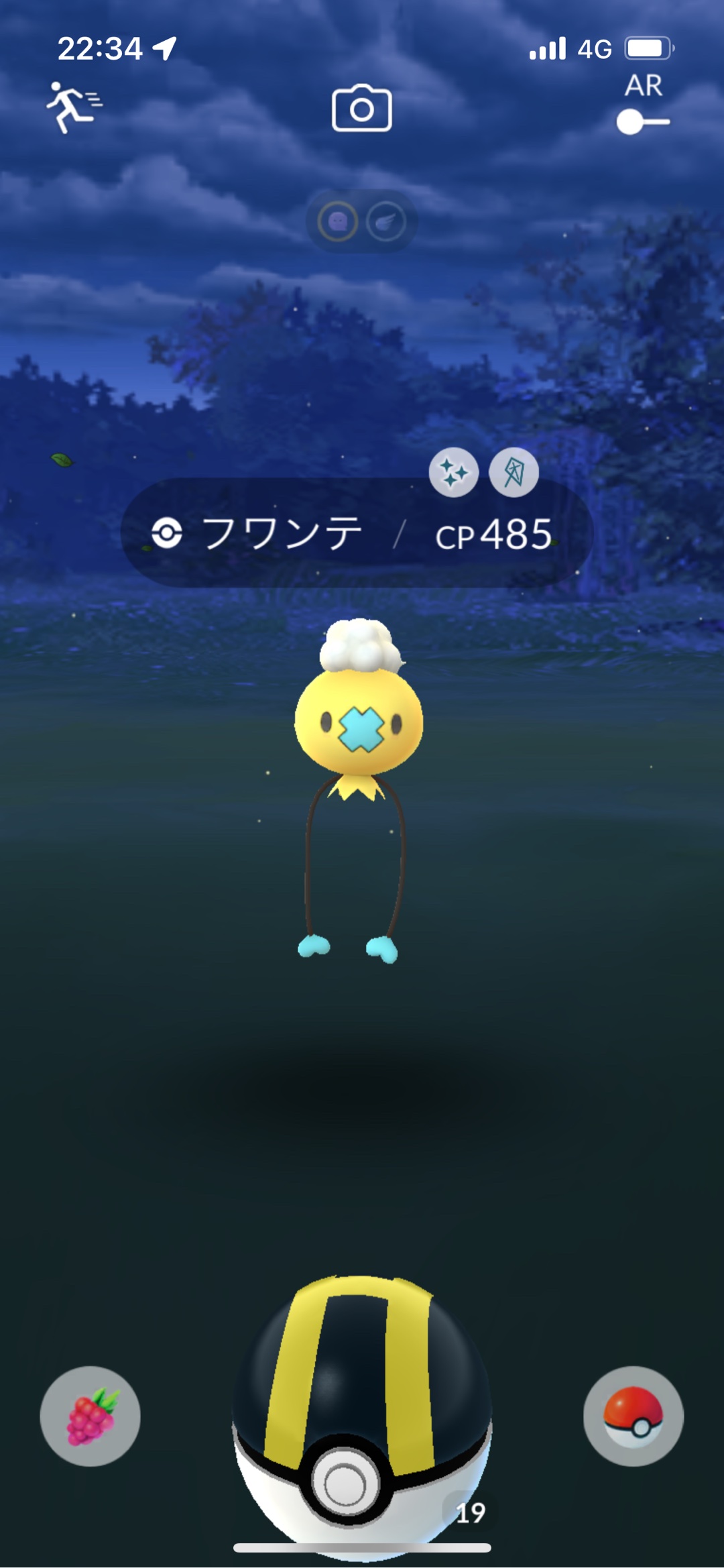Tap the Ultra Ball
Viewport: 724px width, 1568px height.
[361, 1415]
